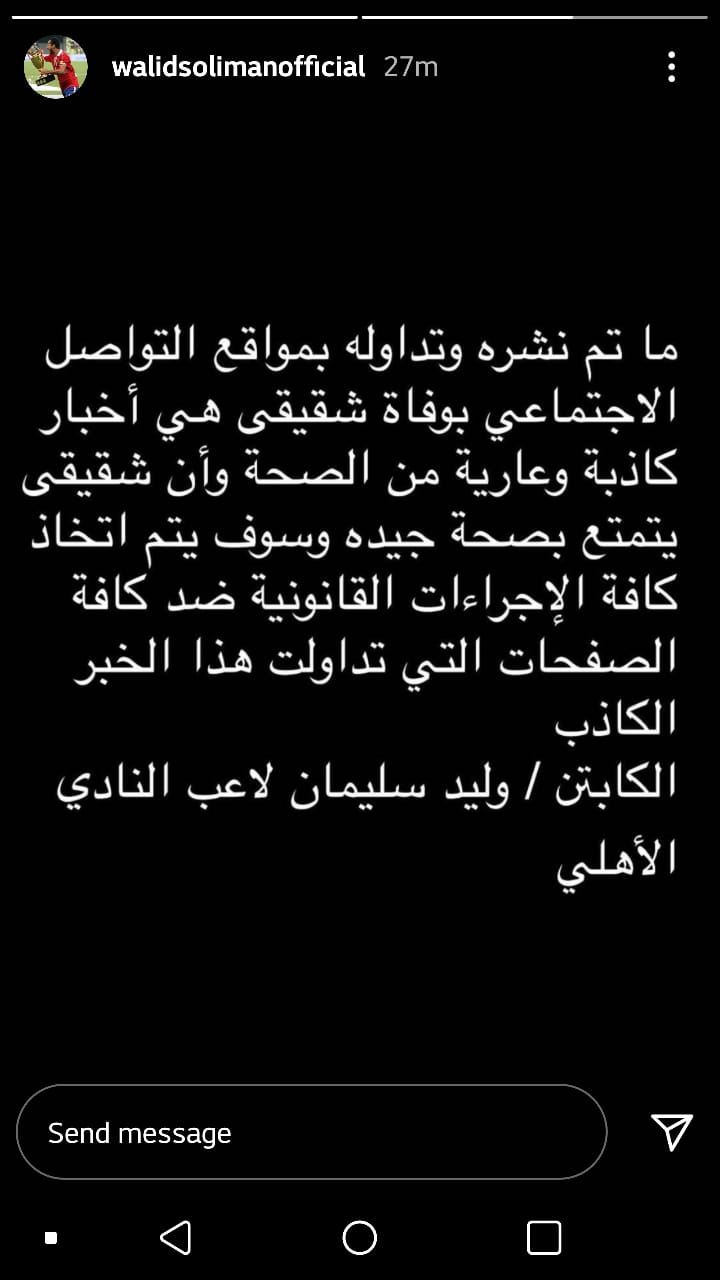Open walidsolimanofficial profile picture

[55, 67]
